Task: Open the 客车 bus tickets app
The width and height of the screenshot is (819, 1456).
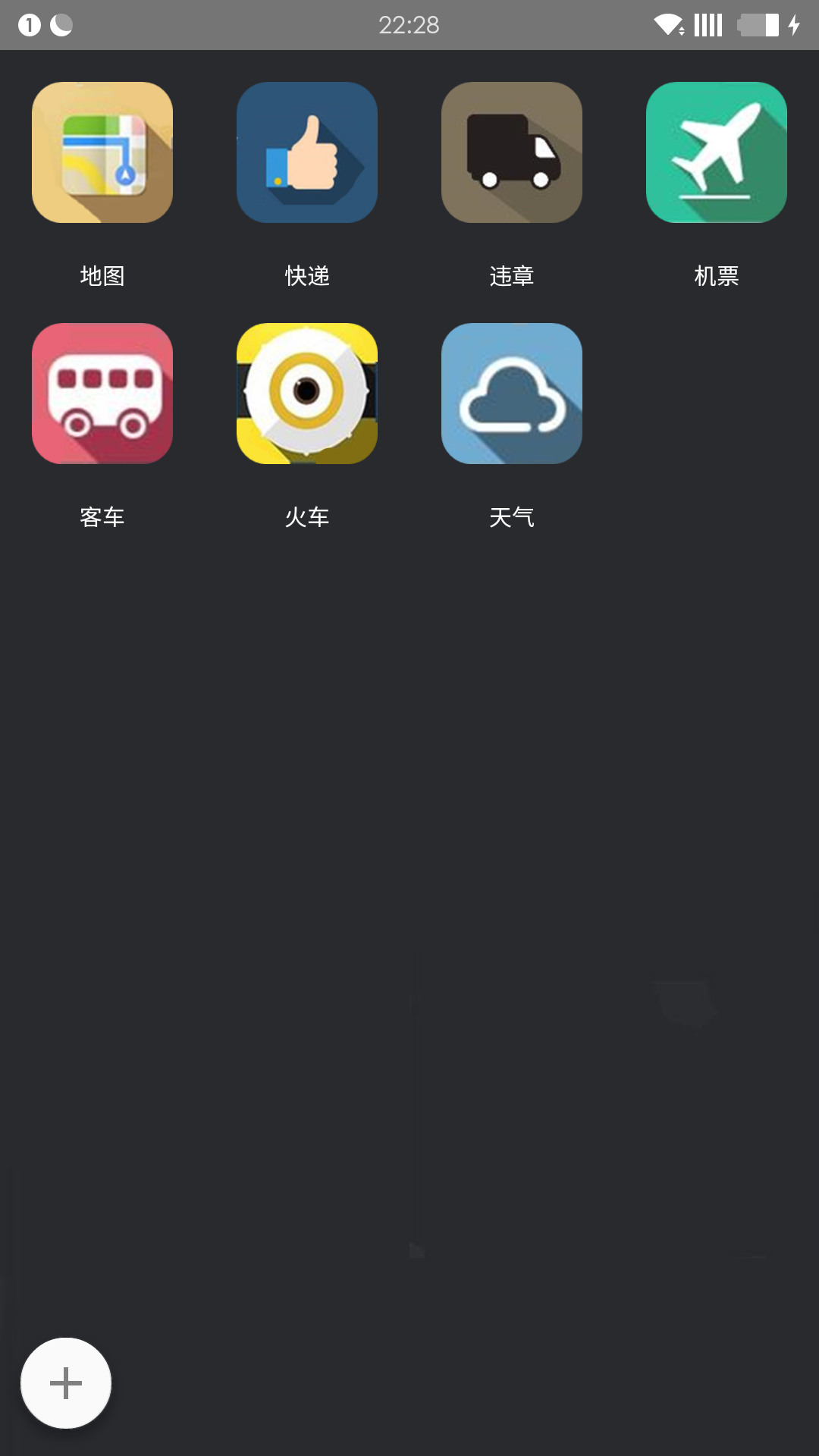Action: click(x=102, y=394)
